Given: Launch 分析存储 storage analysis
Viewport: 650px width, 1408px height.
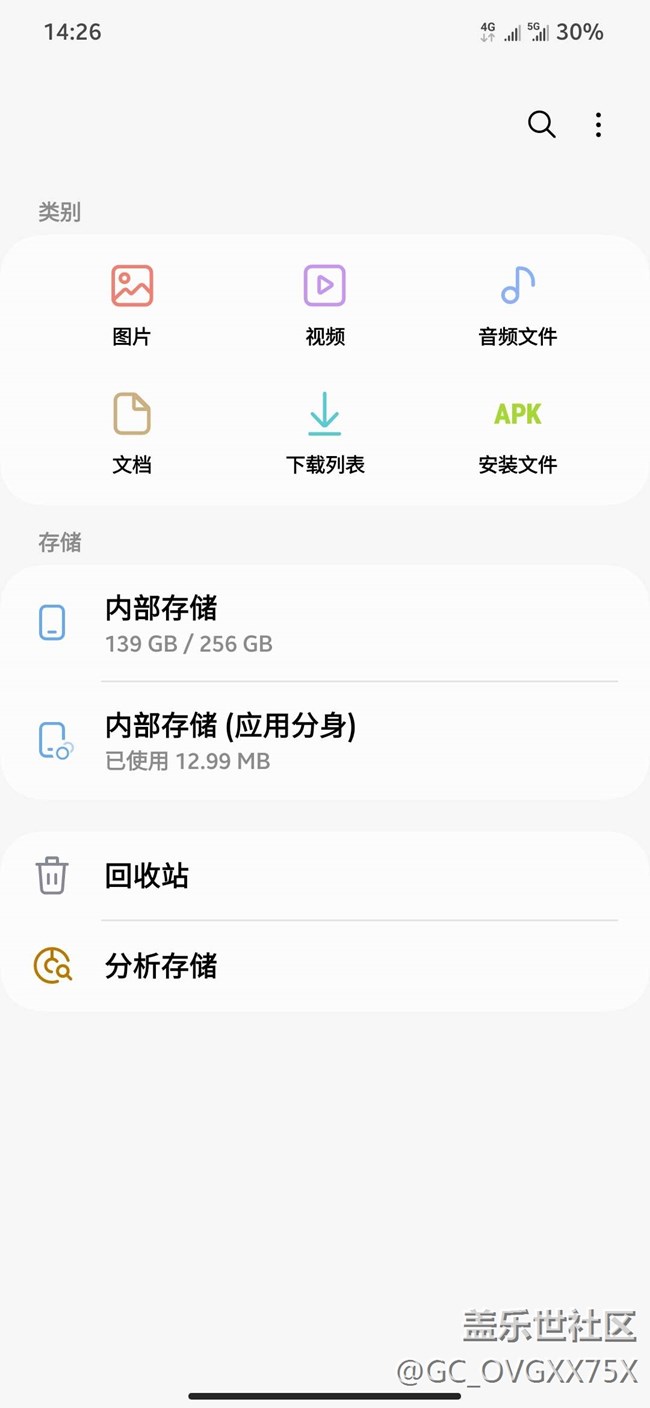Looking at the screenshot, I should 325,966.
